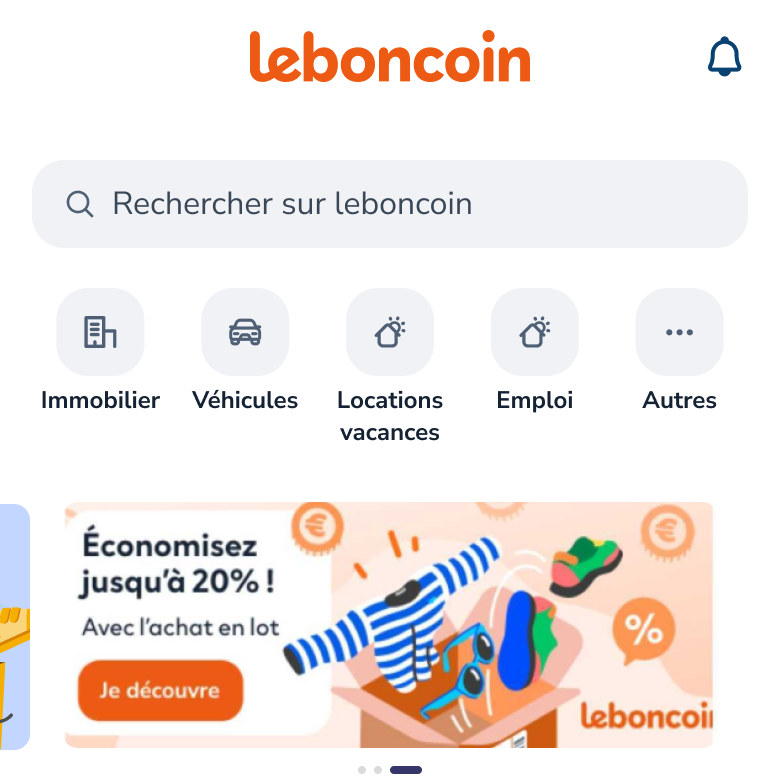
Task: Tap the Je découvre button
Action: [160, 690]
